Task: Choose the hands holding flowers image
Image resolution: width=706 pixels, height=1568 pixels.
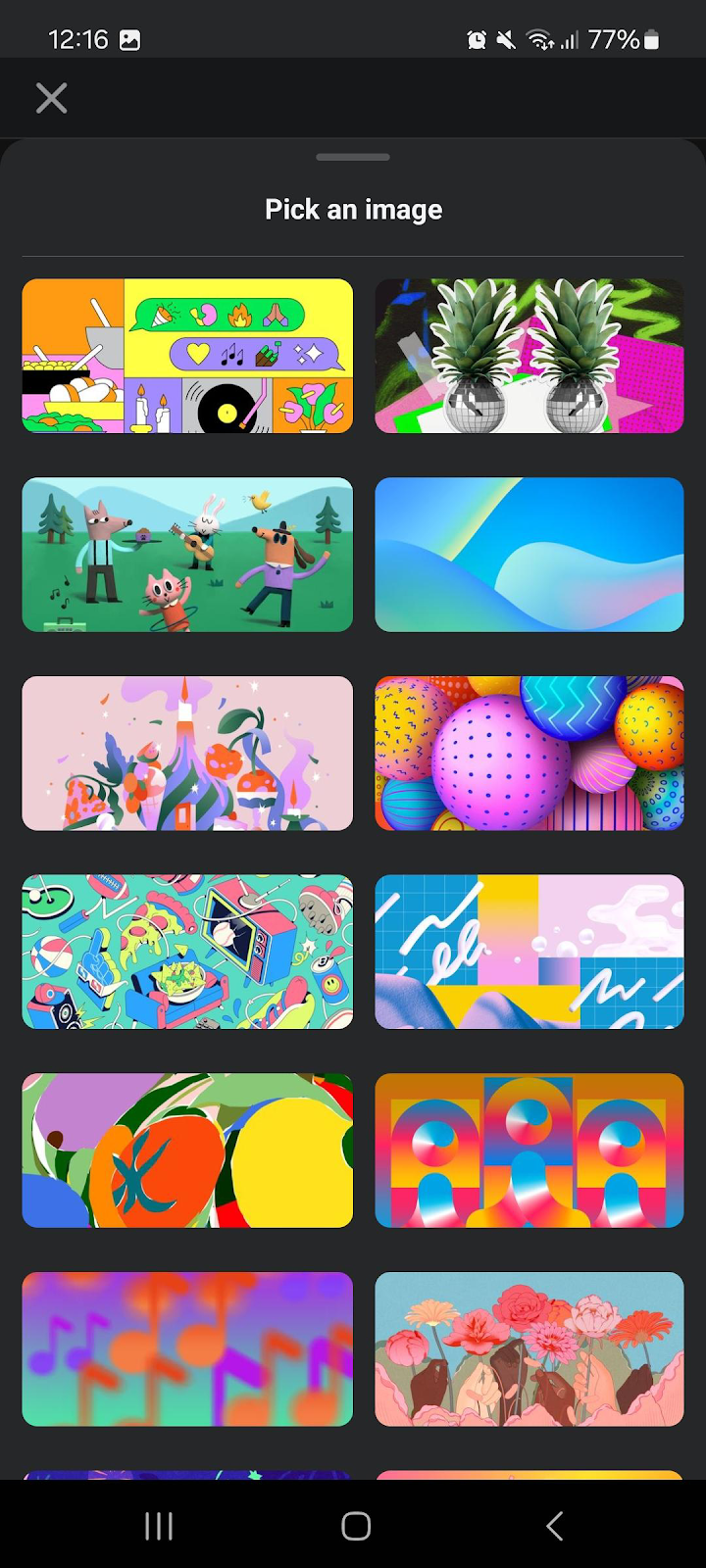Action: coord(529,1349)
